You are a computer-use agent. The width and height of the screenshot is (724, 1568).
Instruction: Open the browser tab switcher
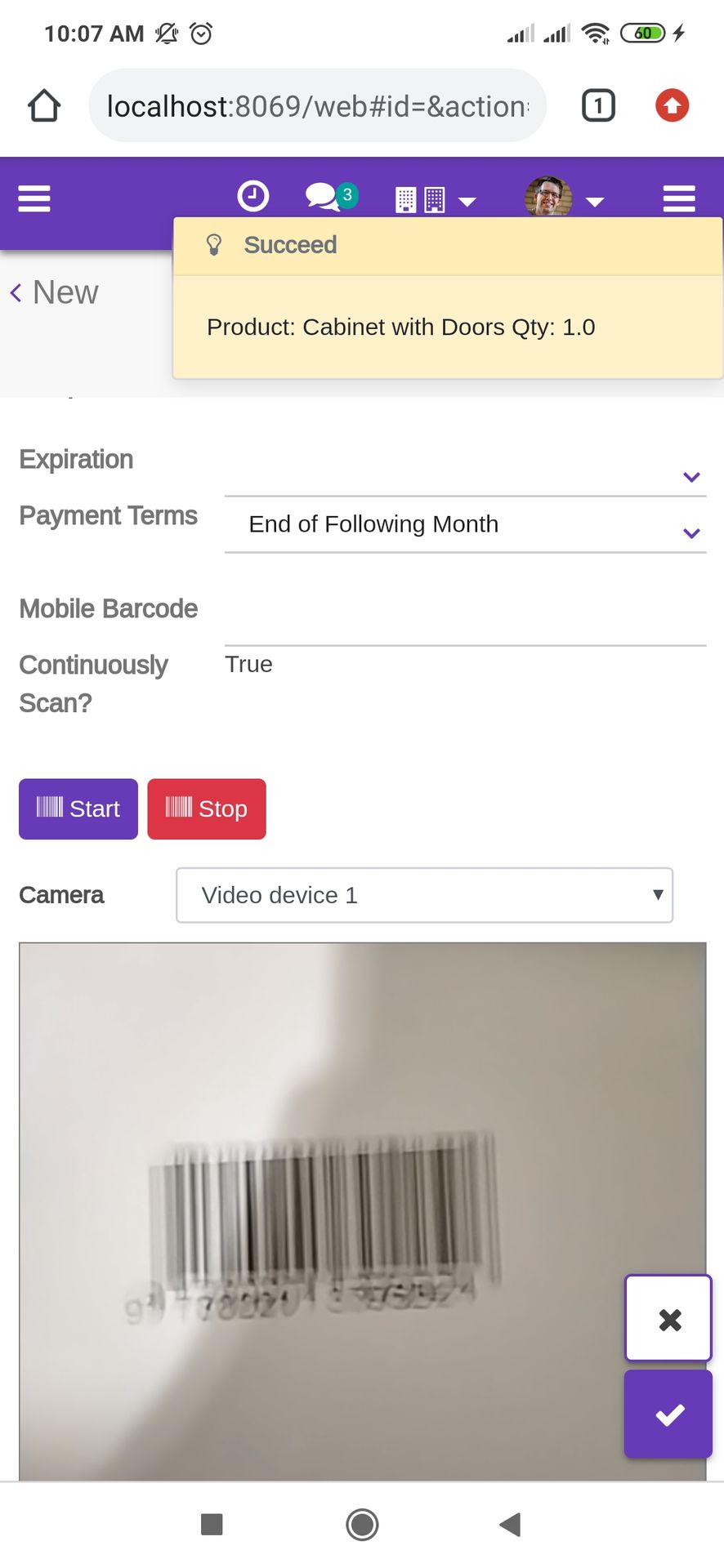[x=598, y=105]
